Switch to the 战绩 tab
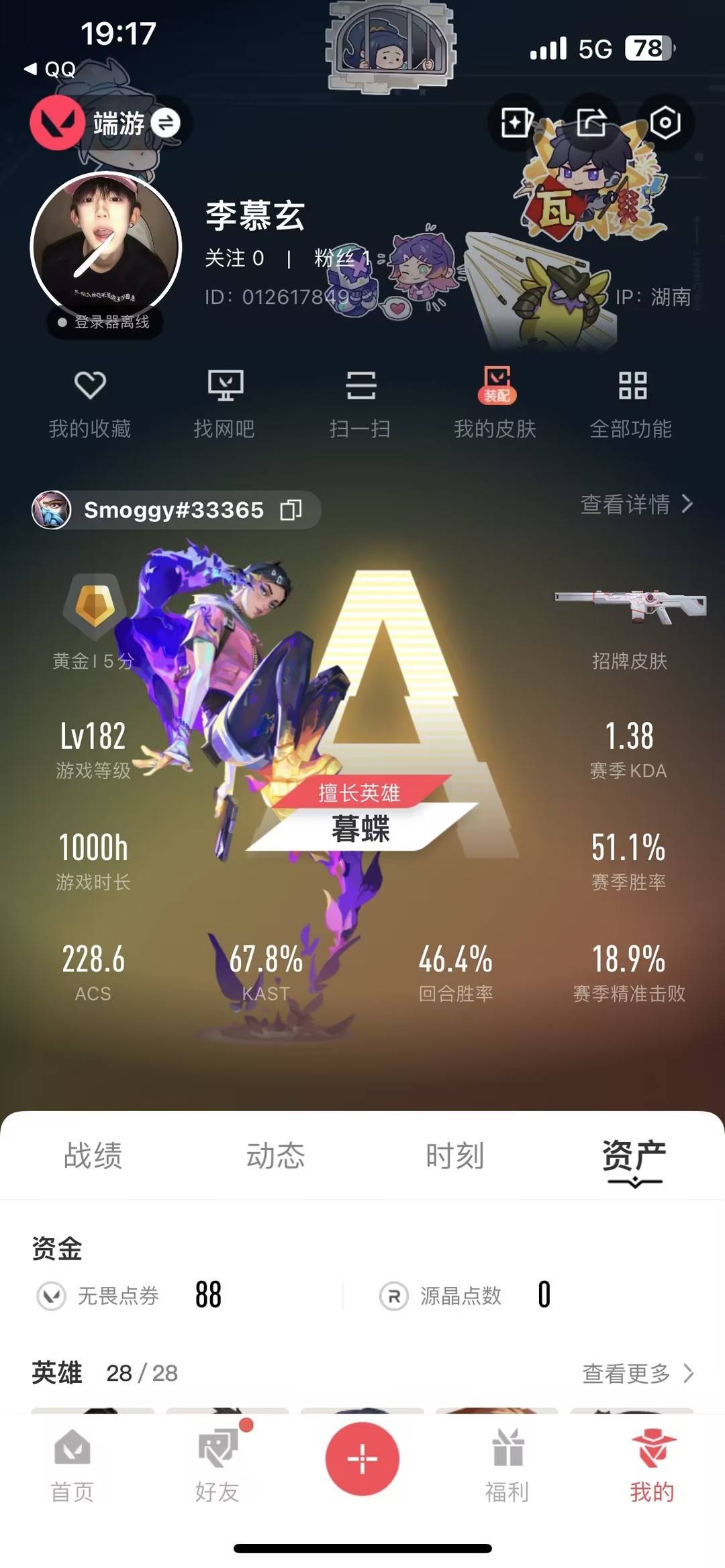 pyautogui.click(x=93, y=1155)
